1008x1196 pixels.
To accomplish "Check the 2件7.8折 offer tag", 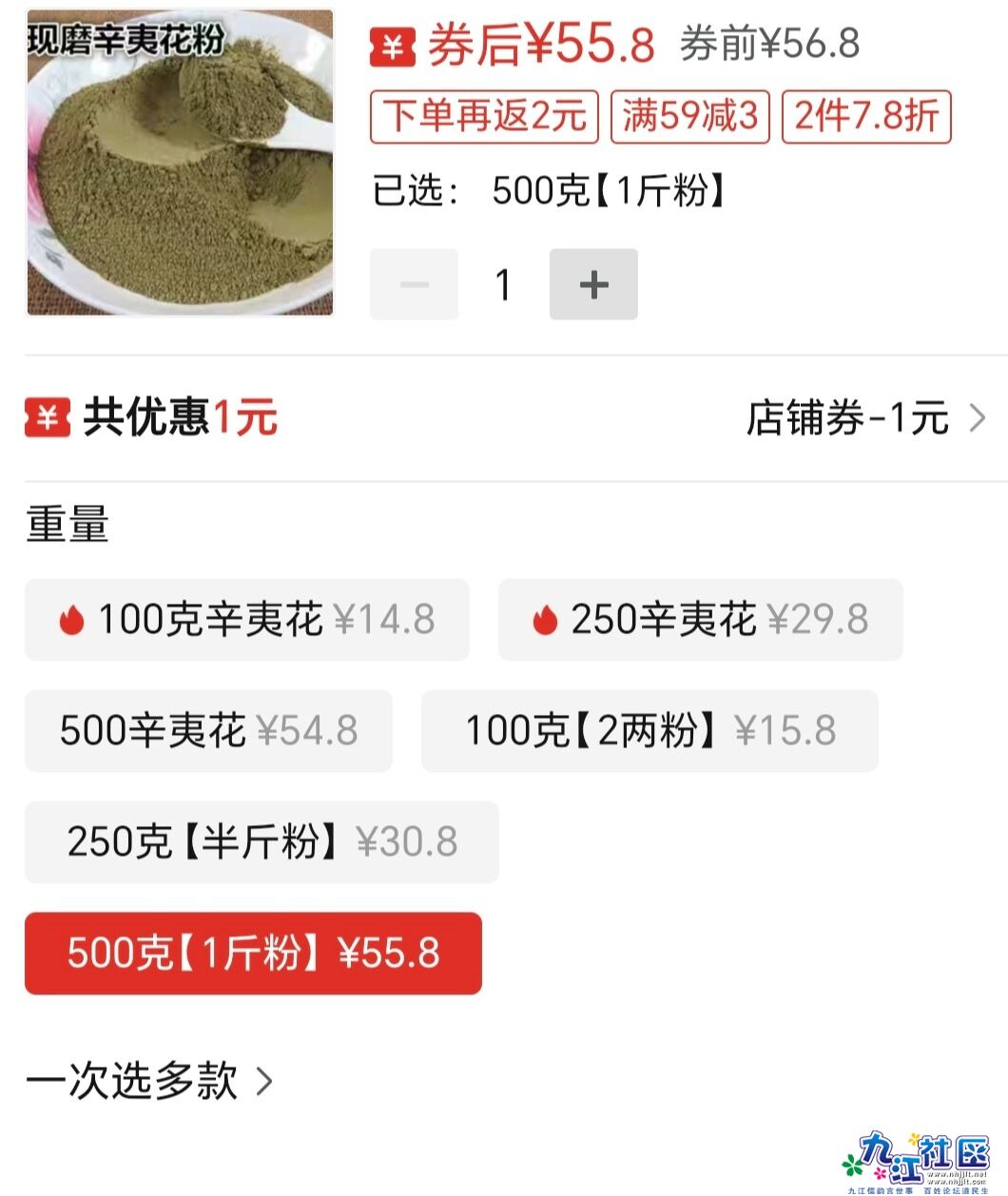I will (866, 117).
